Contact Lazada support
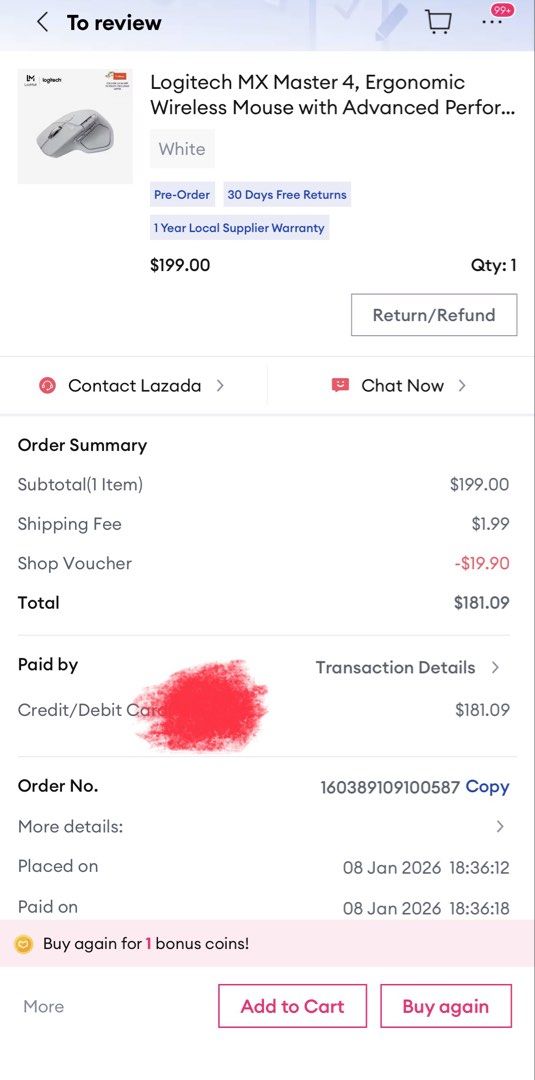 (132, 386)
